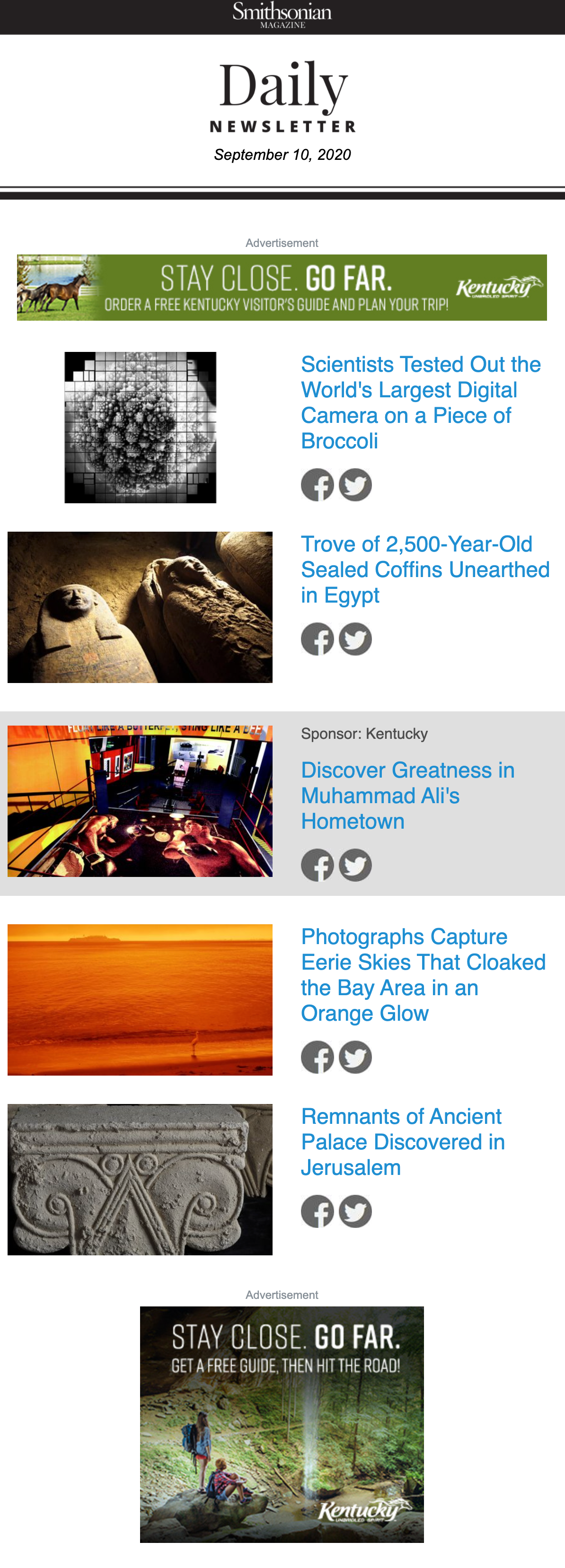
Task: Open the Kentucky visitor's guide top banner ad
Action: tap(282, 287)
